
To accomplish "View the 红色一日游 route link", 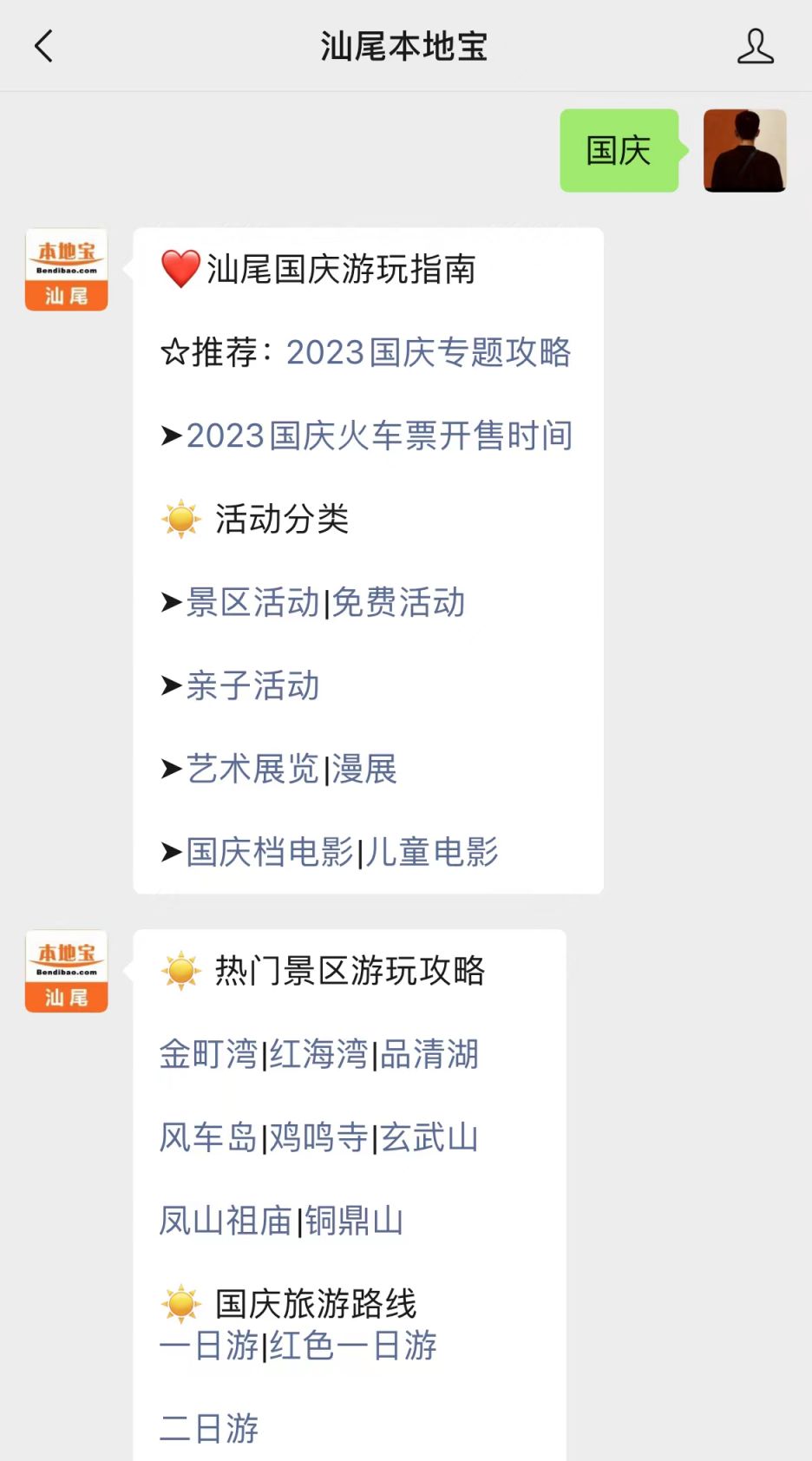I will point(353,1346).
